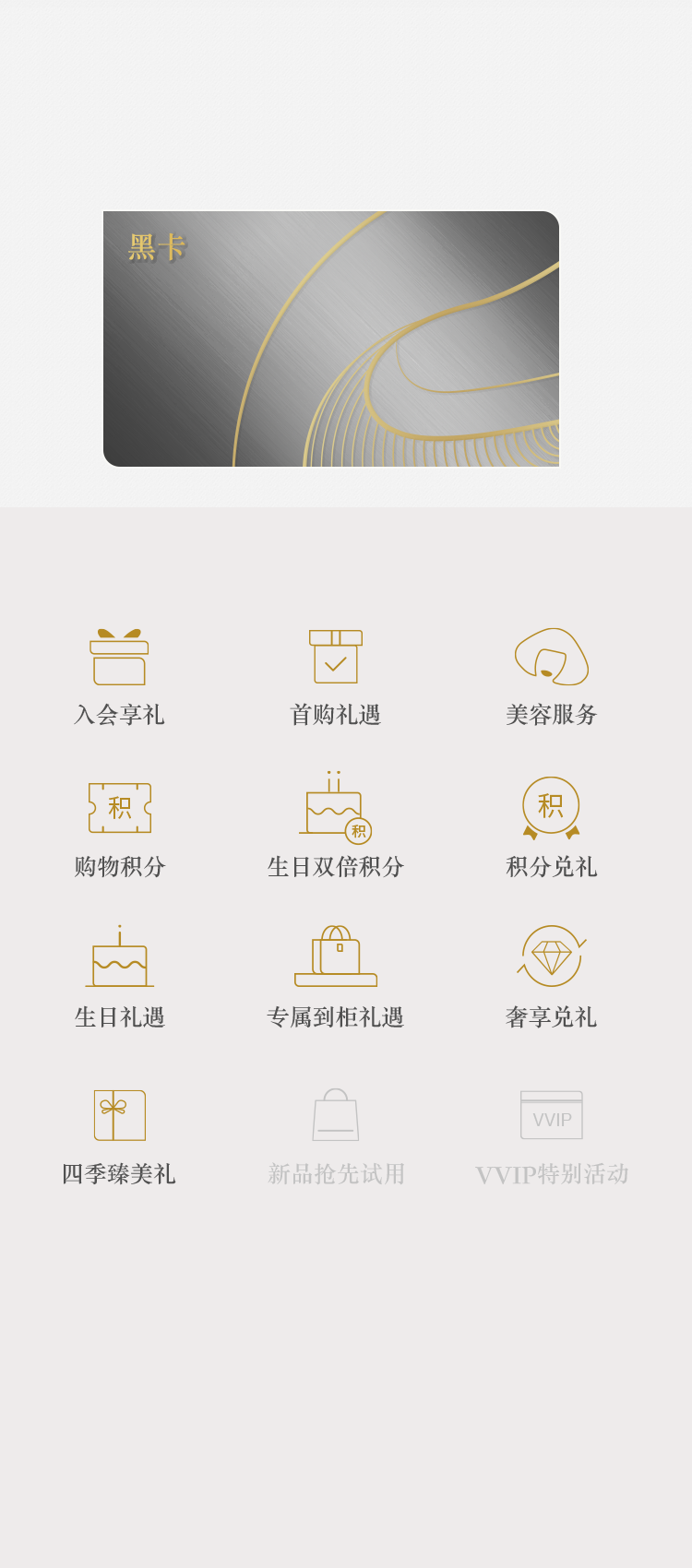Select 美容服务

tap(552, 678)
